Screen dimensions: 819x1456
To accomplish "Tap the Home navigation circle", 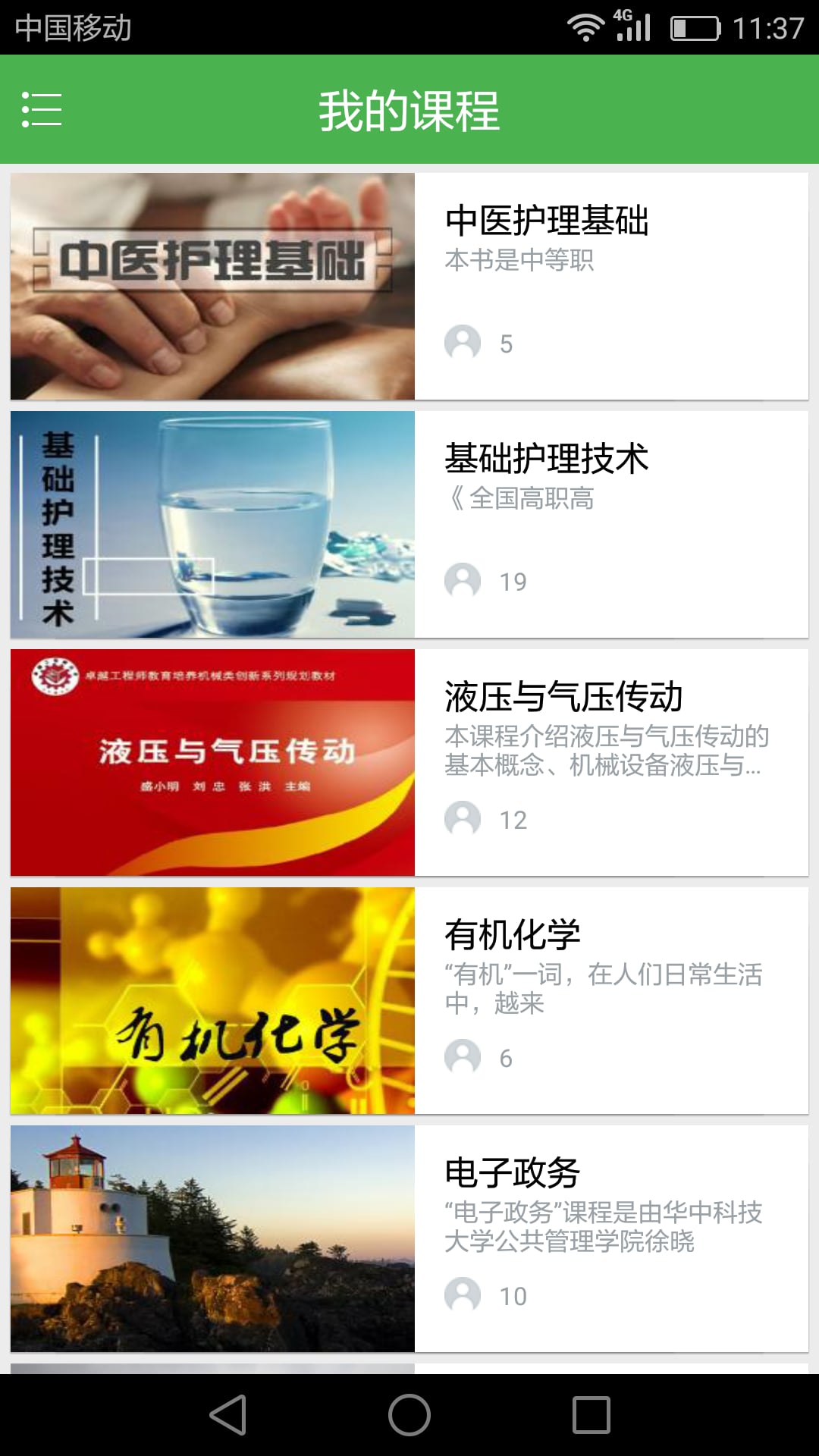I will (409, 1414).
